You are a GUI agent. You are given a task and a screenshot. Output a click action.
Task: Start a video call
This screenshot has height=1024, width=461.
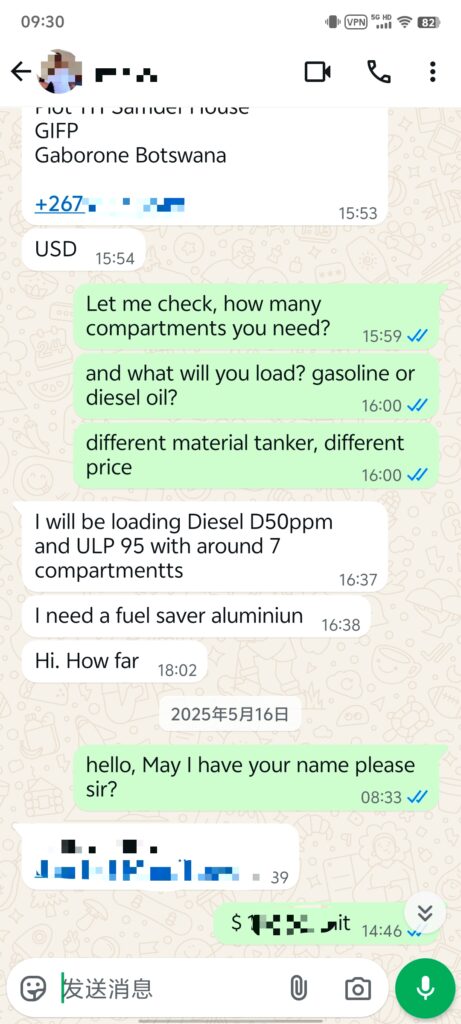coord(318,72)
